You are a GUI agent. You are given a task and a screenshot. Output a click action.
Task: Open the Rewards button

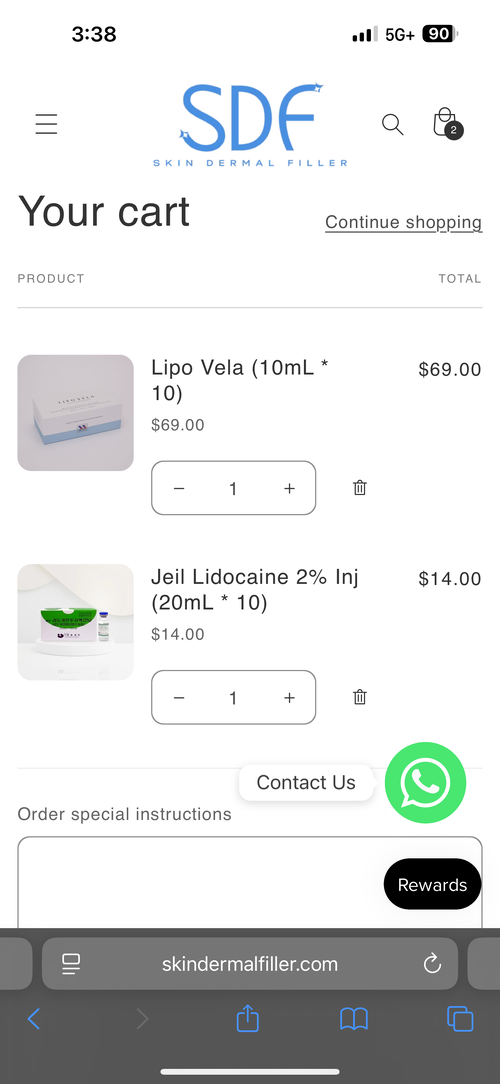coord(432,884)
